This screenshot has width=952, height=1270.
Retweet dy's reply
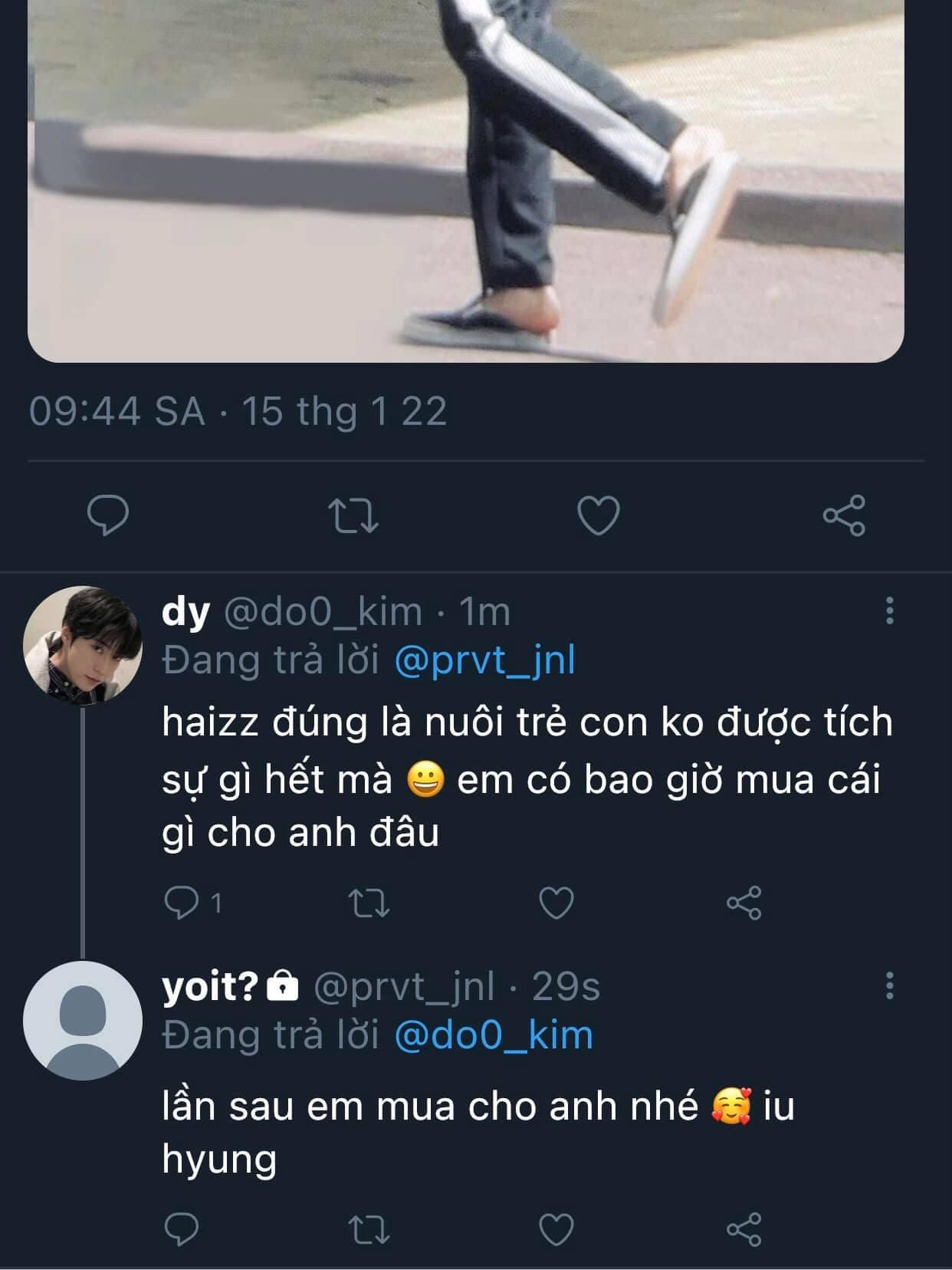[369, 903]
